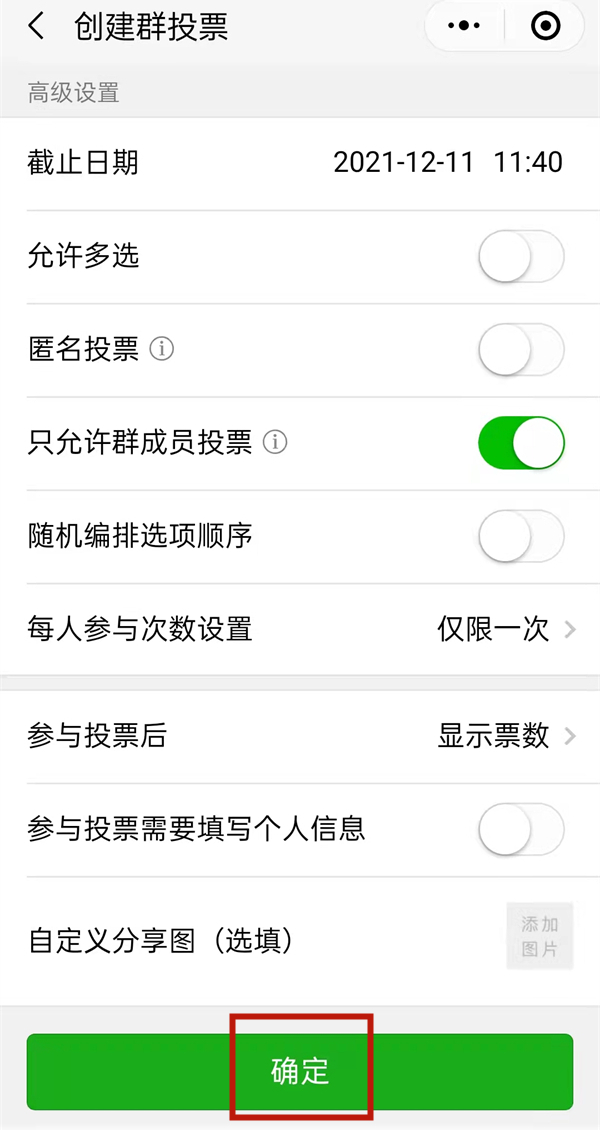The width and height of the screenshot is (600, 1130).
Task: Go back from 创建群投票 page
Action: 37,27
